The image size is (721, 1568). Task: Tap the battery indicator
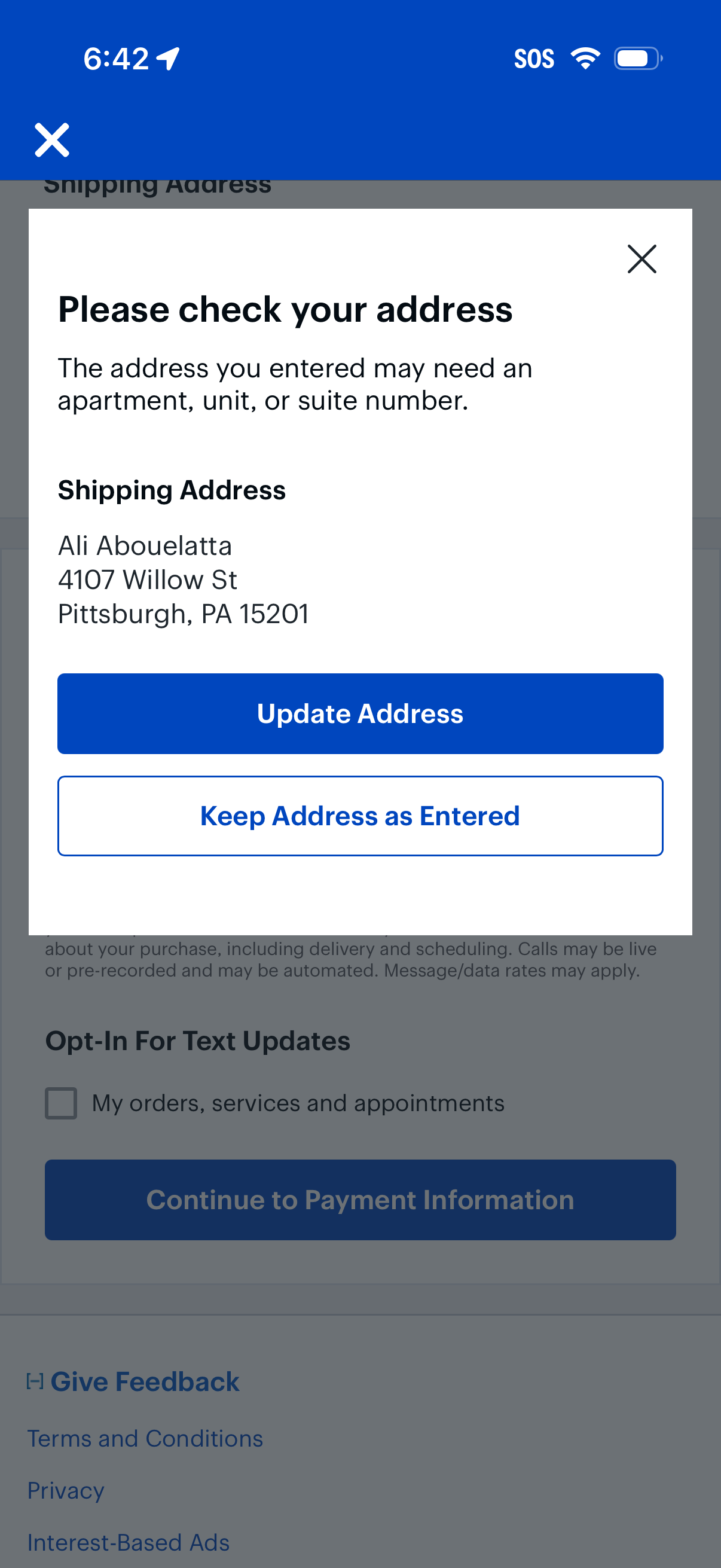(x=637, y=58)
